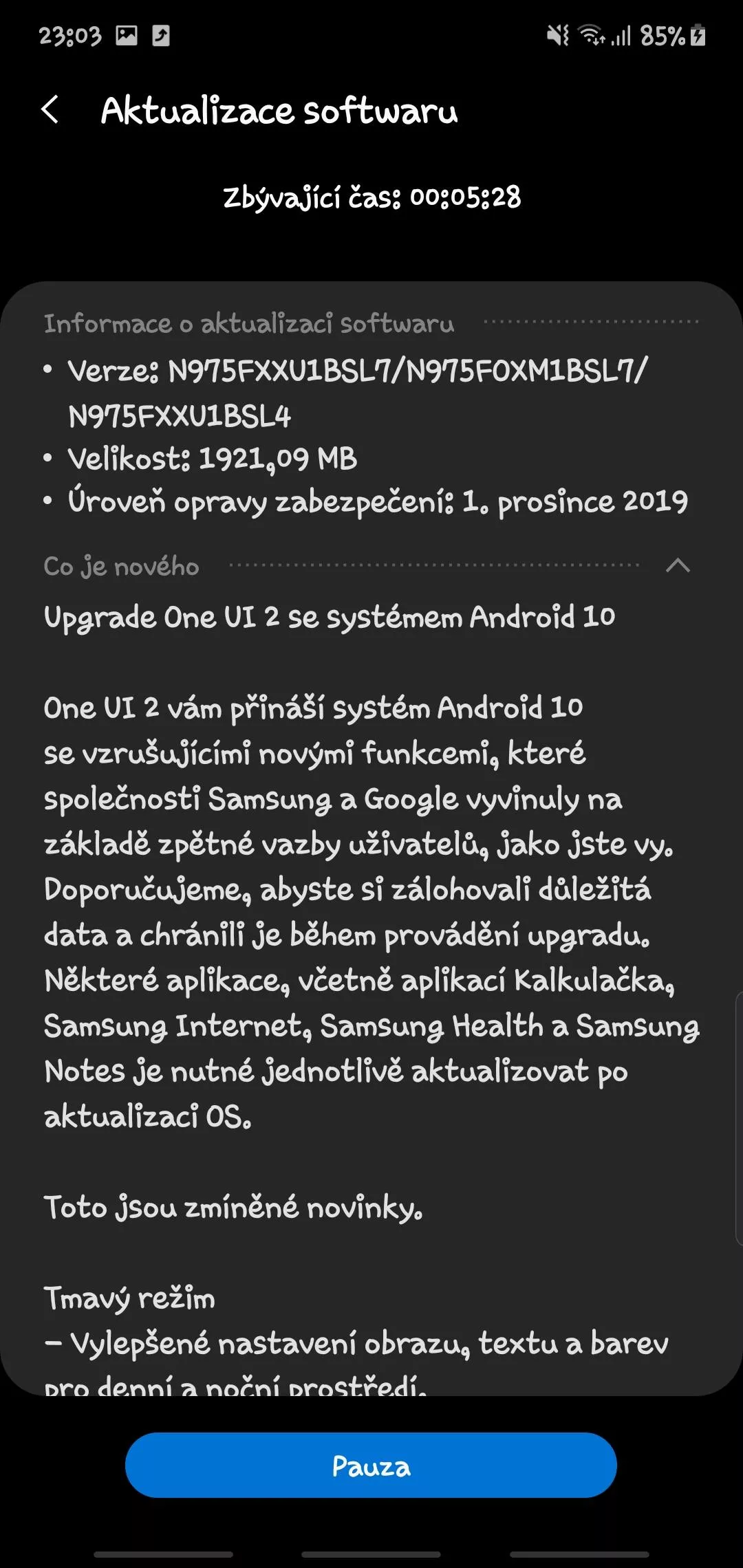Pause the download with Pauza
The height and width of the screenshot is (1568, 743).
click(371, 1466)
